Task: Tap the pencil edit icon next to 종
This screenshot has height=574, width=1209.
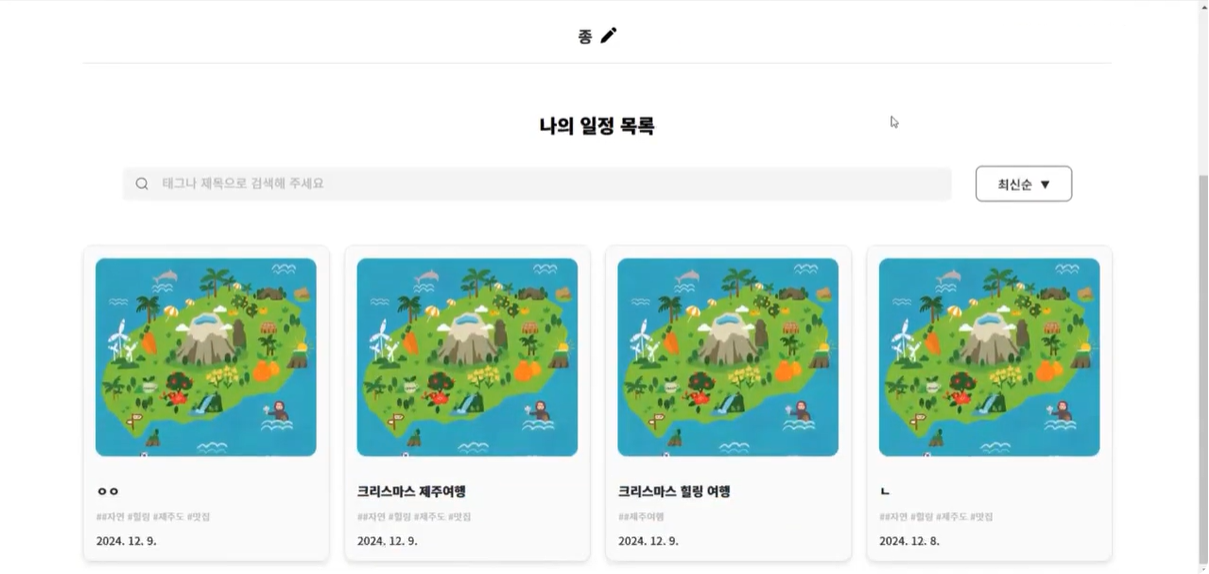Action: coord(608,35)
